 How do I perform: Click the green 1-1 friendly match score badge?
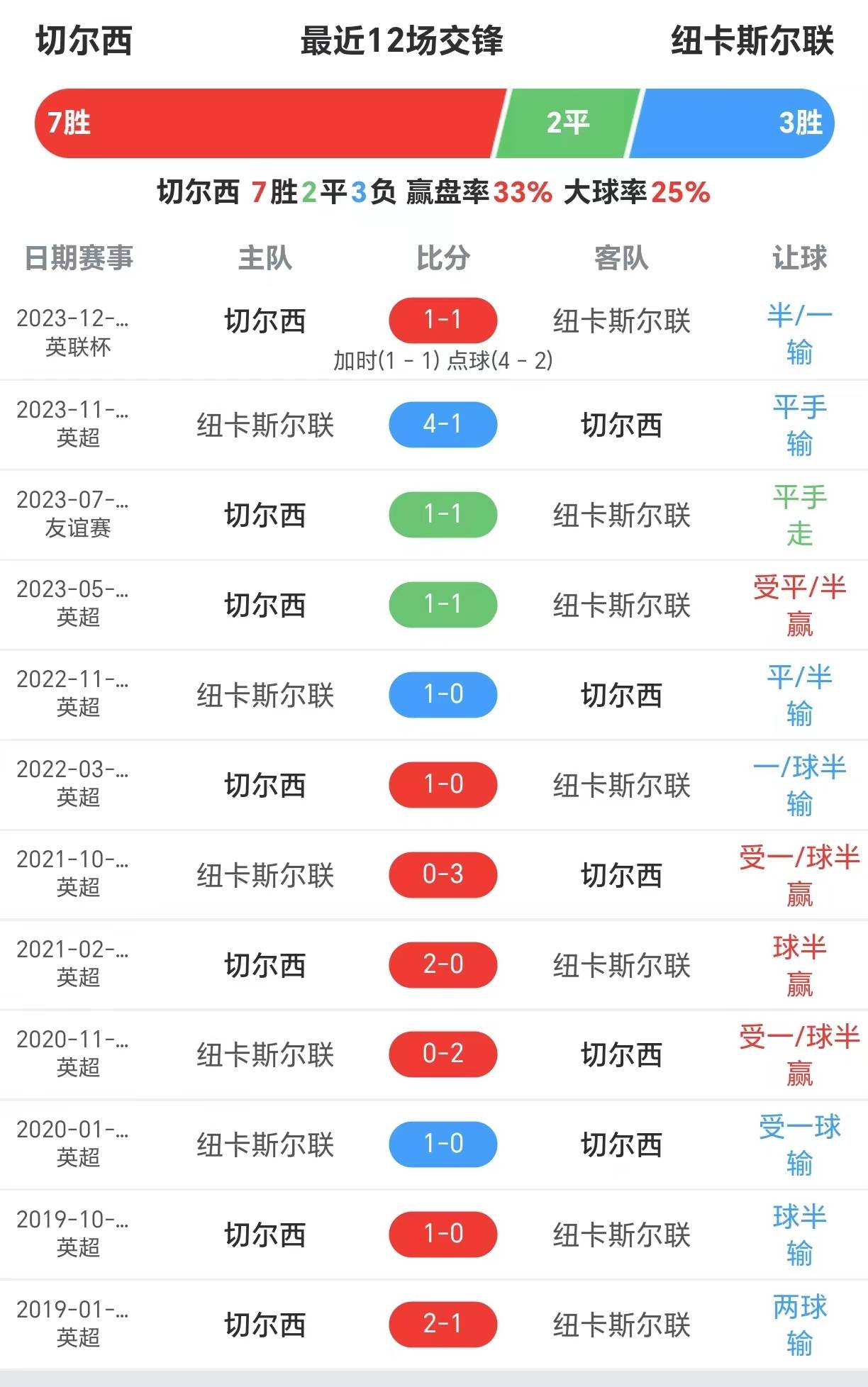tap(443, 516)
